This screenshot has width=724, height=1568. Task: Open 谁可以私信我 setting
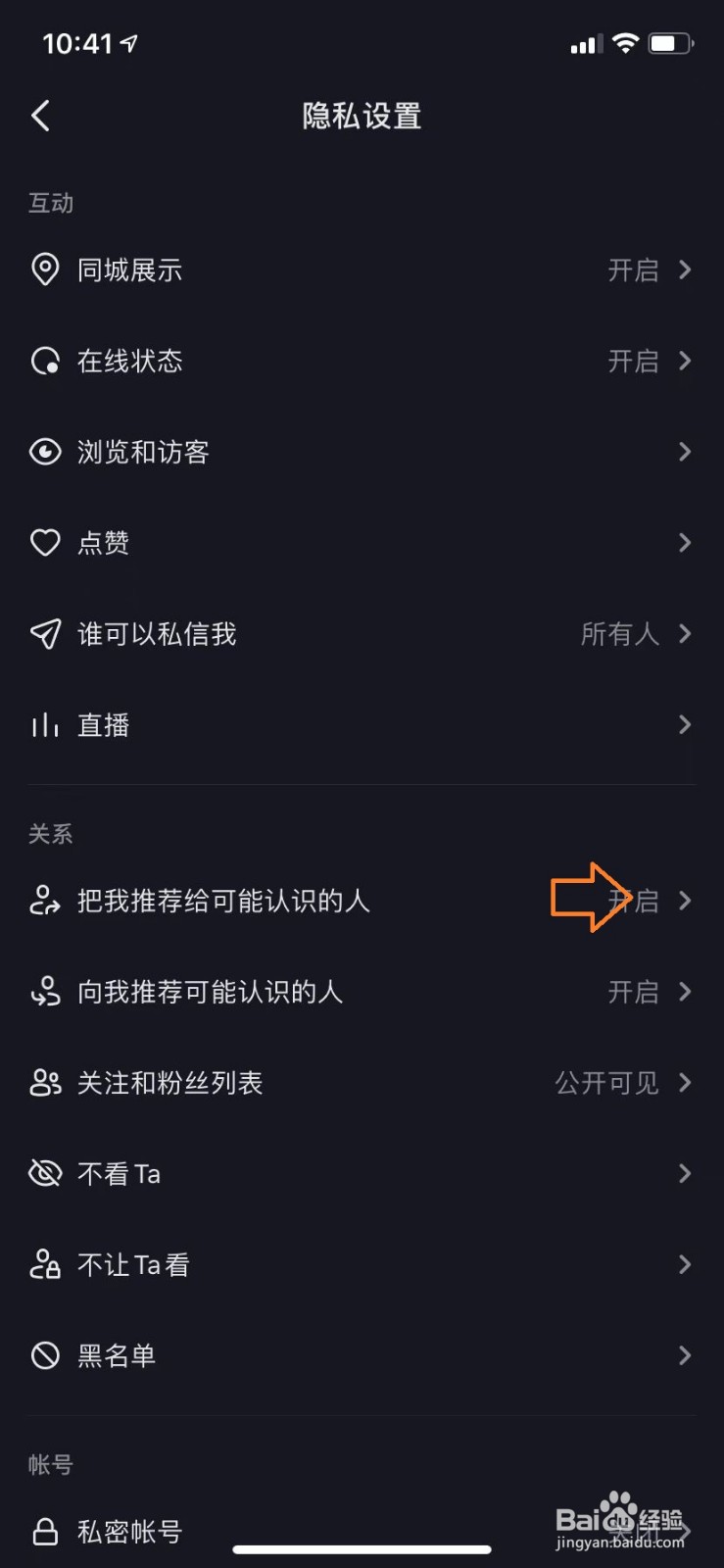pyautogui.click(x=362, y=634)
